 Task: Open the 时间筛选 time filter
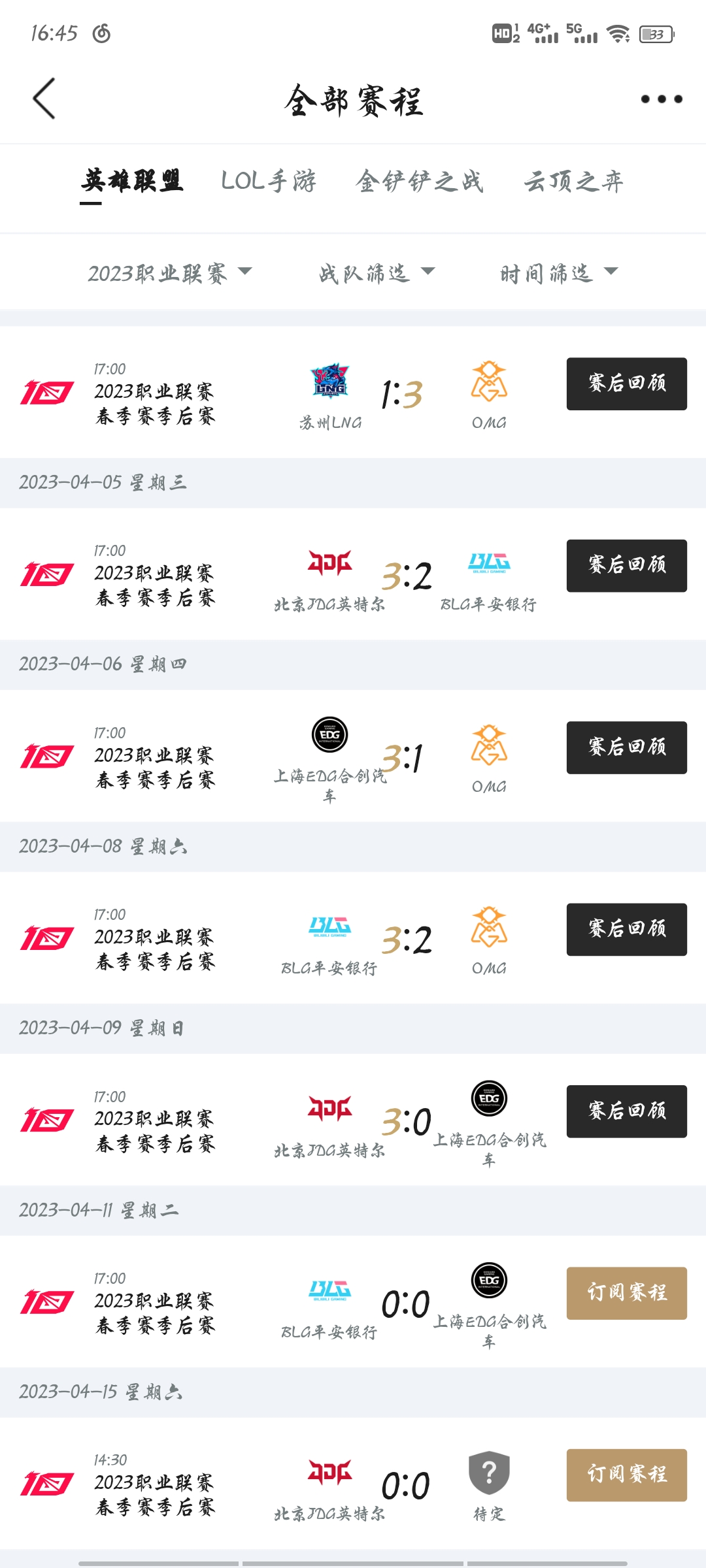pyautogui.click(x=559, y=272)
